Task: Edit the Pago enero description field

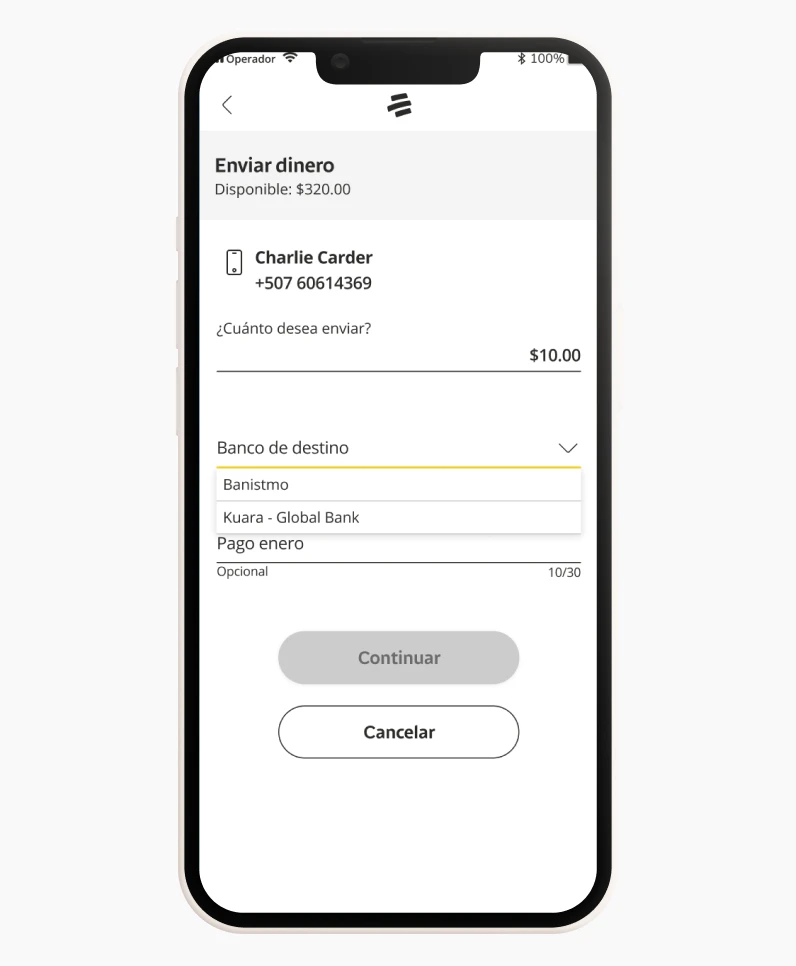Action: click(x=398, y=545)
